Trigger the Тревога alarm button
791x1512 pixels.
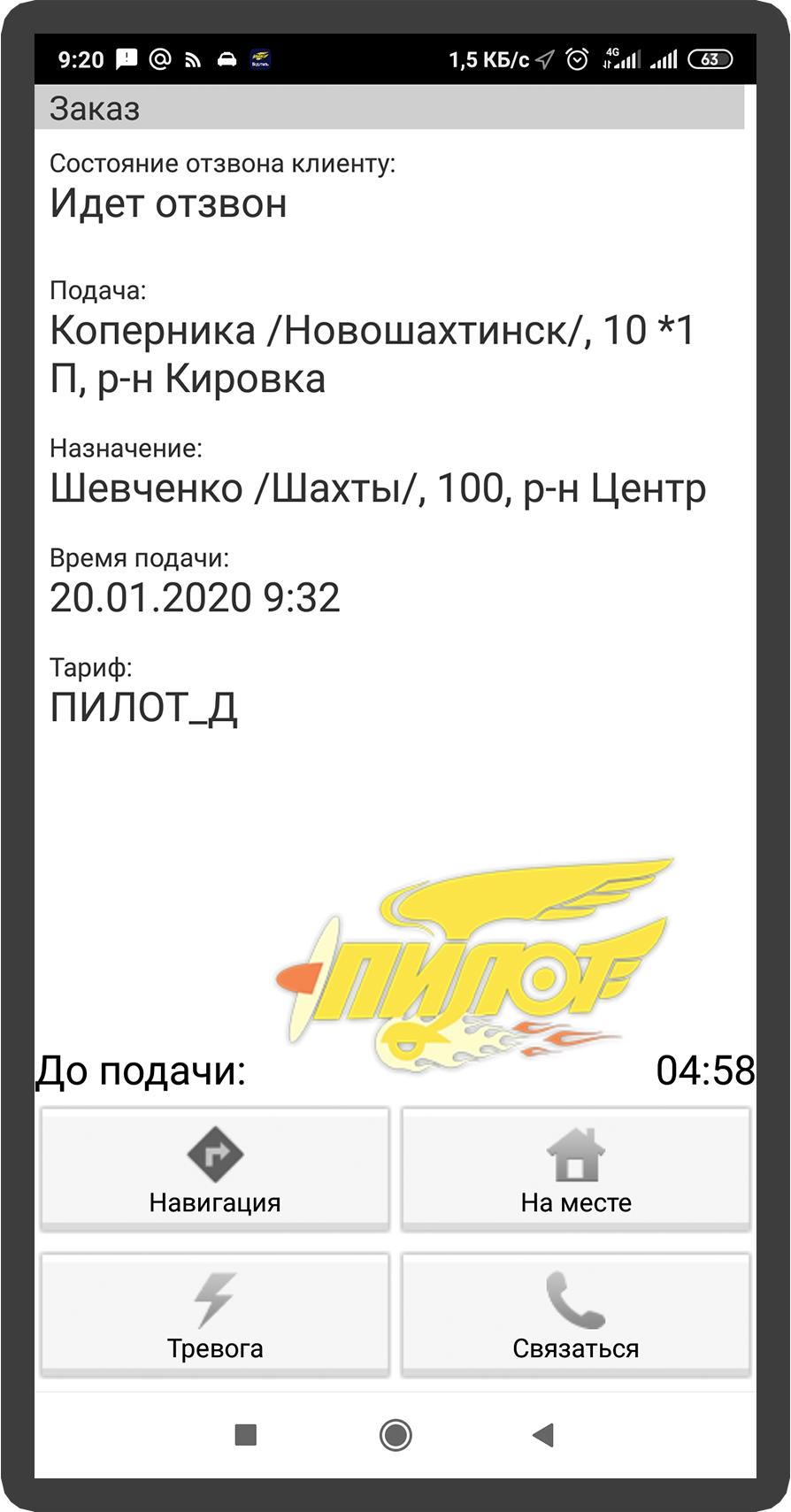click(x=215, y=1315)
